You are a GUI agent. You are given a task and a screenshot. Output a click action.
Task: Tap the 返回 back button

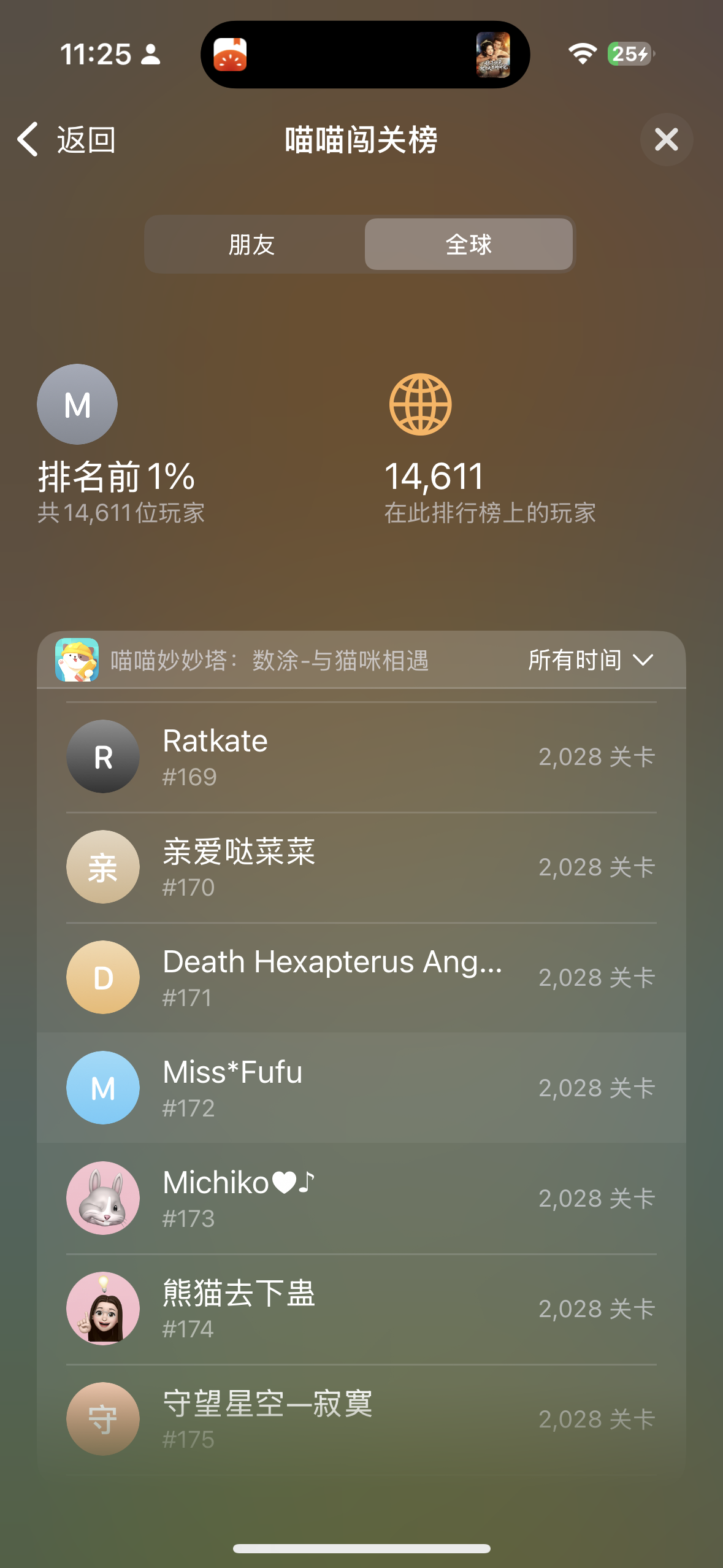[86, 140]
